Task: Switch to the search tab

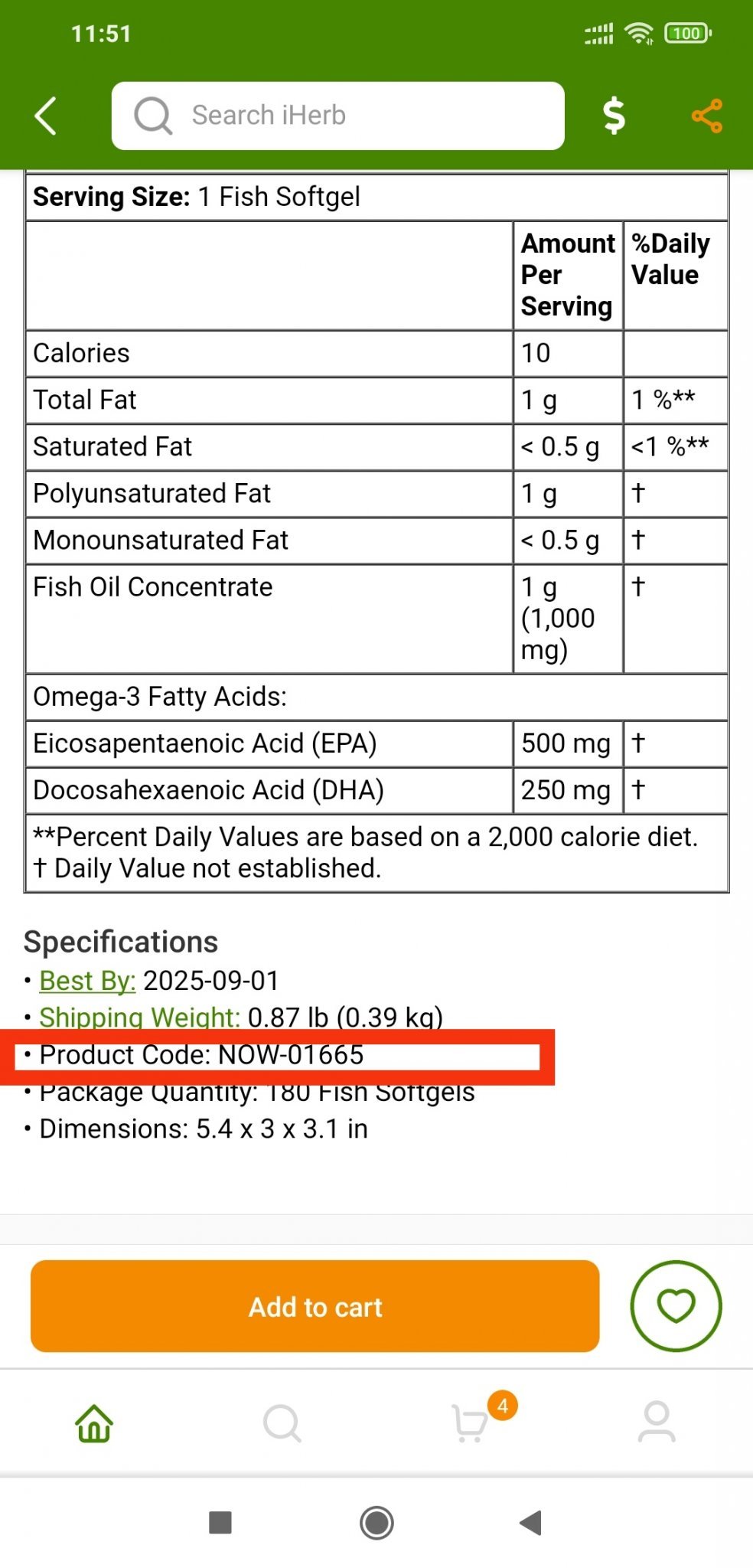Action: pyautogui.click(x=282, y=1423)
